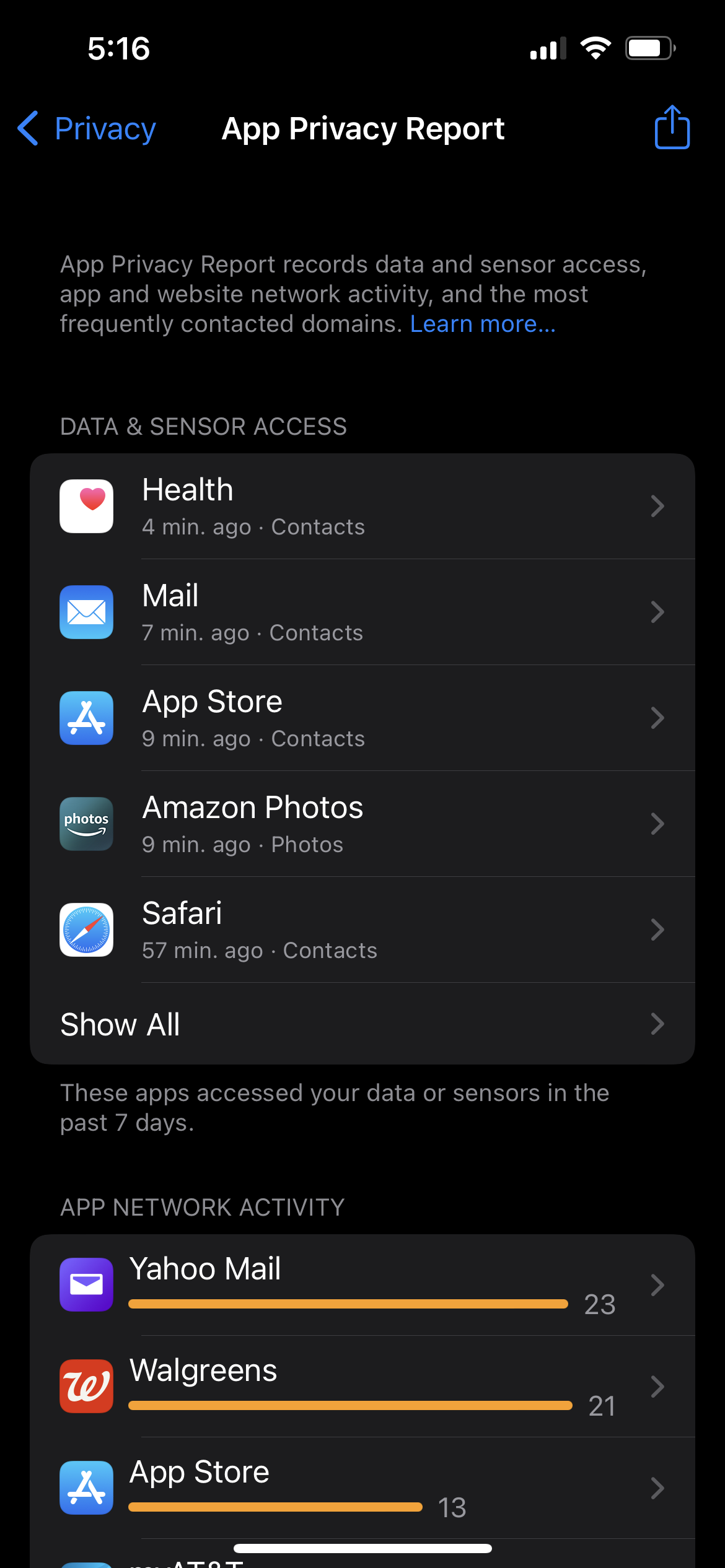Image resolution: width=725 pixels, height=1568 pixels.
Task: Open Health data access details
Action: point(362,507)
